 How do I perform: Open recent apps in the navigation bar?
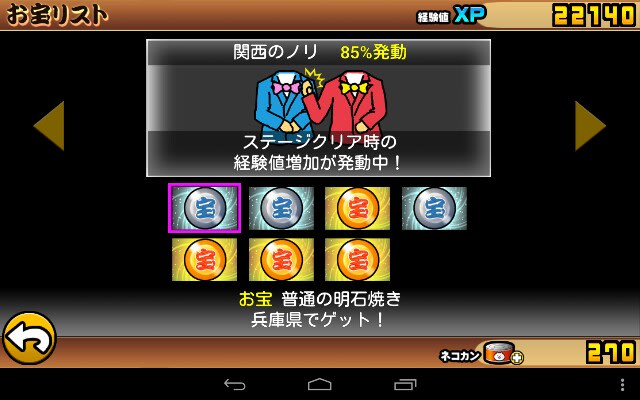pyautogui.click(x=406, y=384)
